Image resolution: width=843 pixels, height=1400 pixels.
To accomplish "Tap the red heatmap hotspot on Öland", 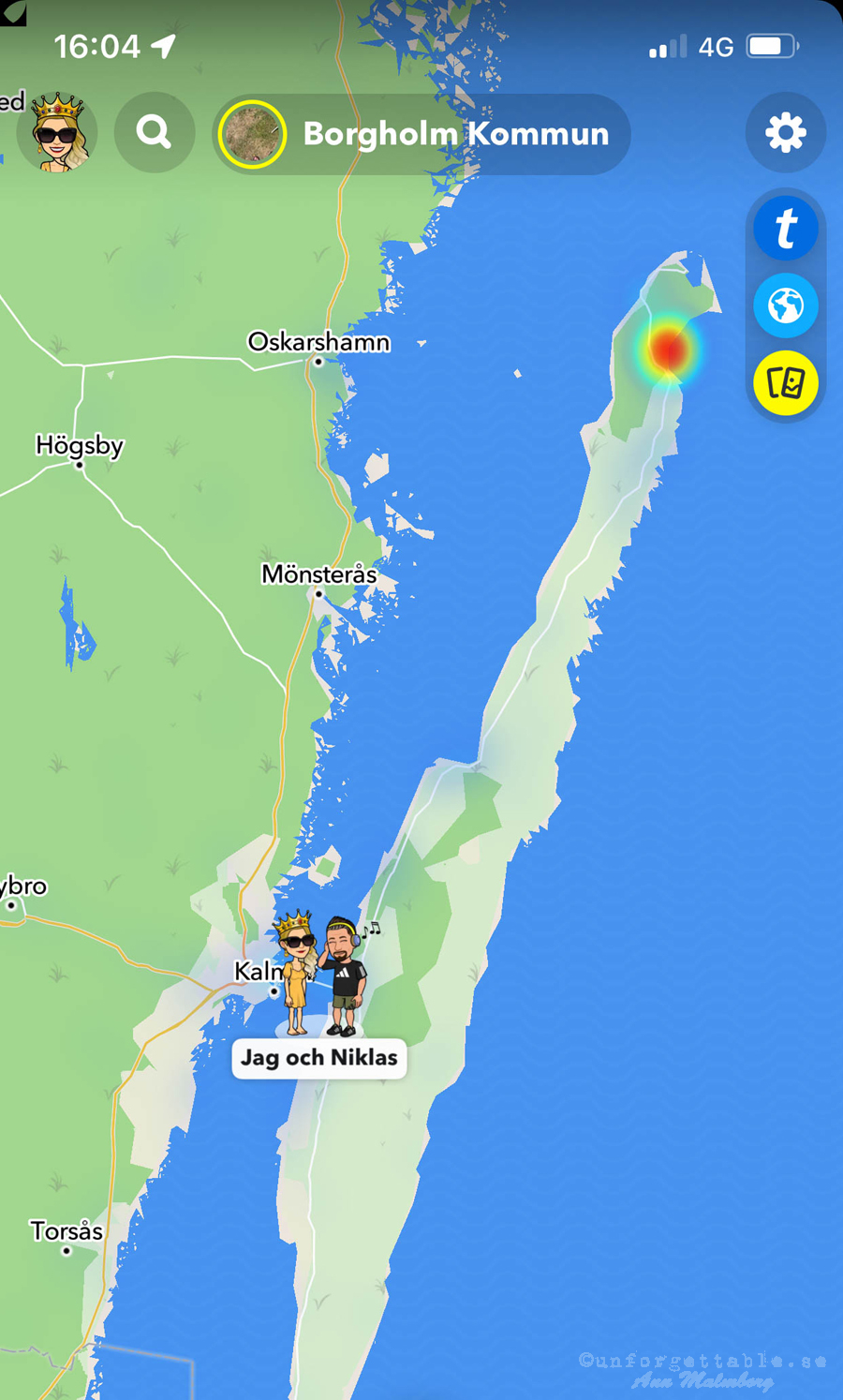I will pos(668,350).
